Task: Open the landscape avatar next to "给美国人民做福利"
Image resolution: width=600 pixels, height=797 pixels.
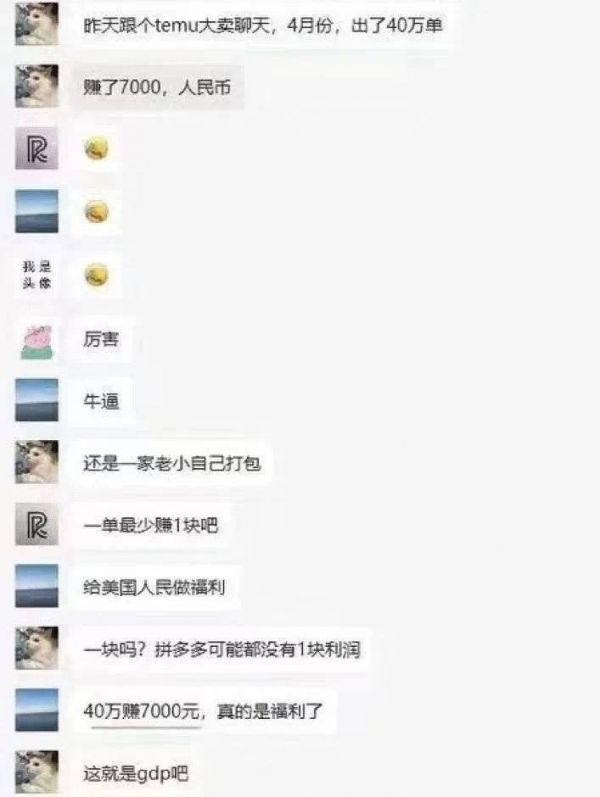Action: (x=36, y=586)
